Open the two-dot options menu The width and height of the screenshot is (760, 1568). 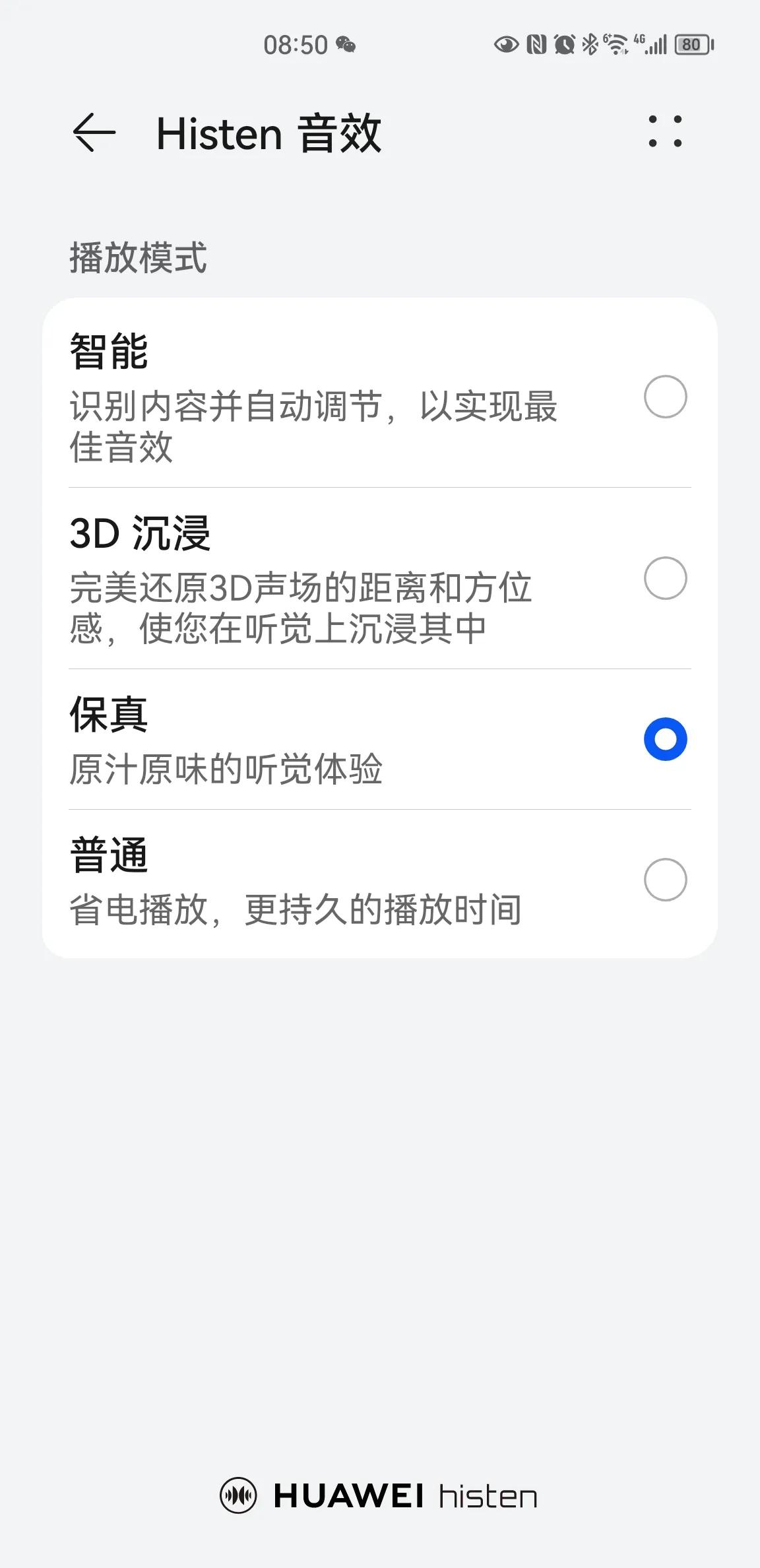coord(666,132)
